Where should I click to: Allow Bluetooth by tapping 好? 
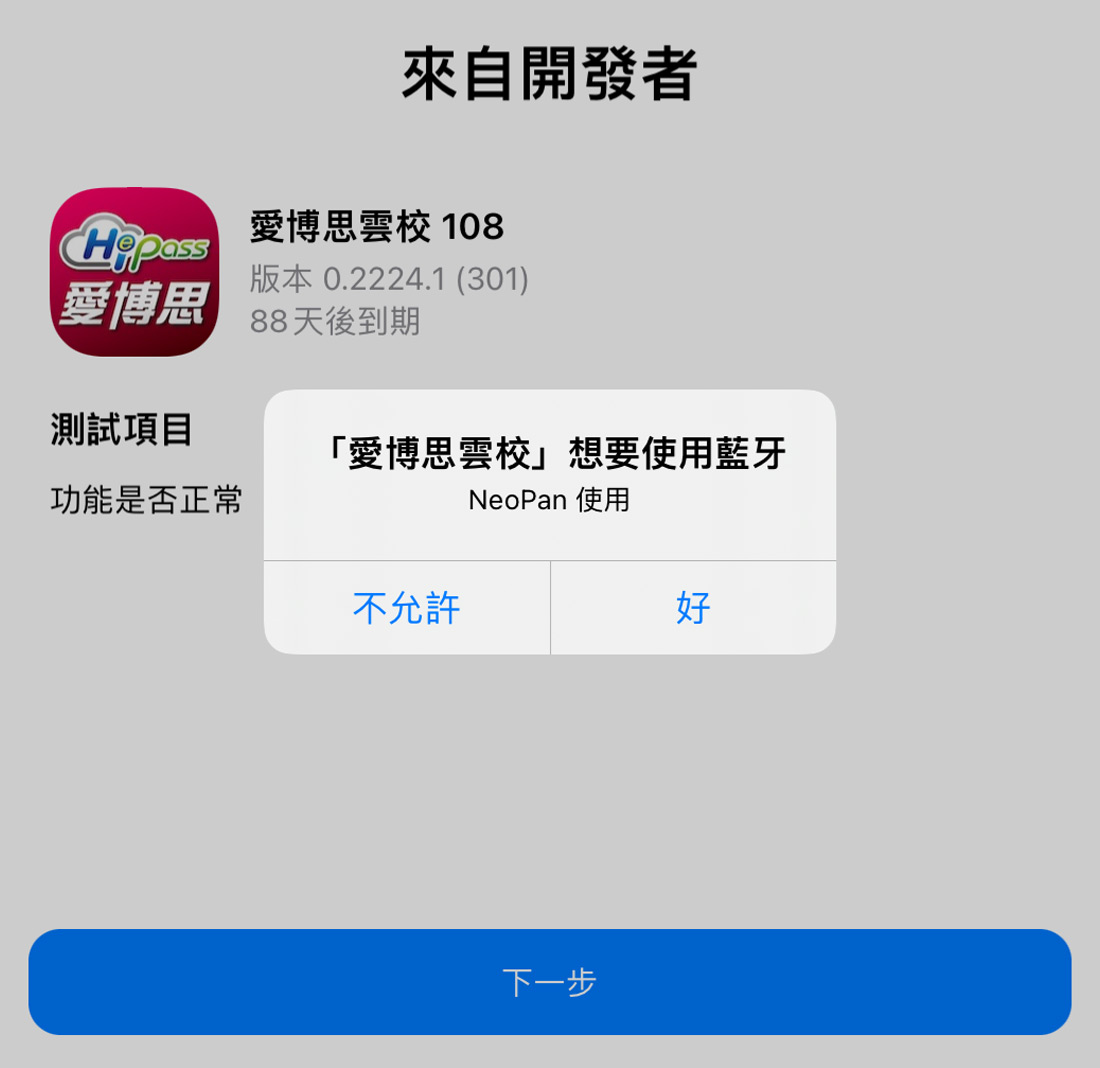pyautogui.click(x=693, y=608)
